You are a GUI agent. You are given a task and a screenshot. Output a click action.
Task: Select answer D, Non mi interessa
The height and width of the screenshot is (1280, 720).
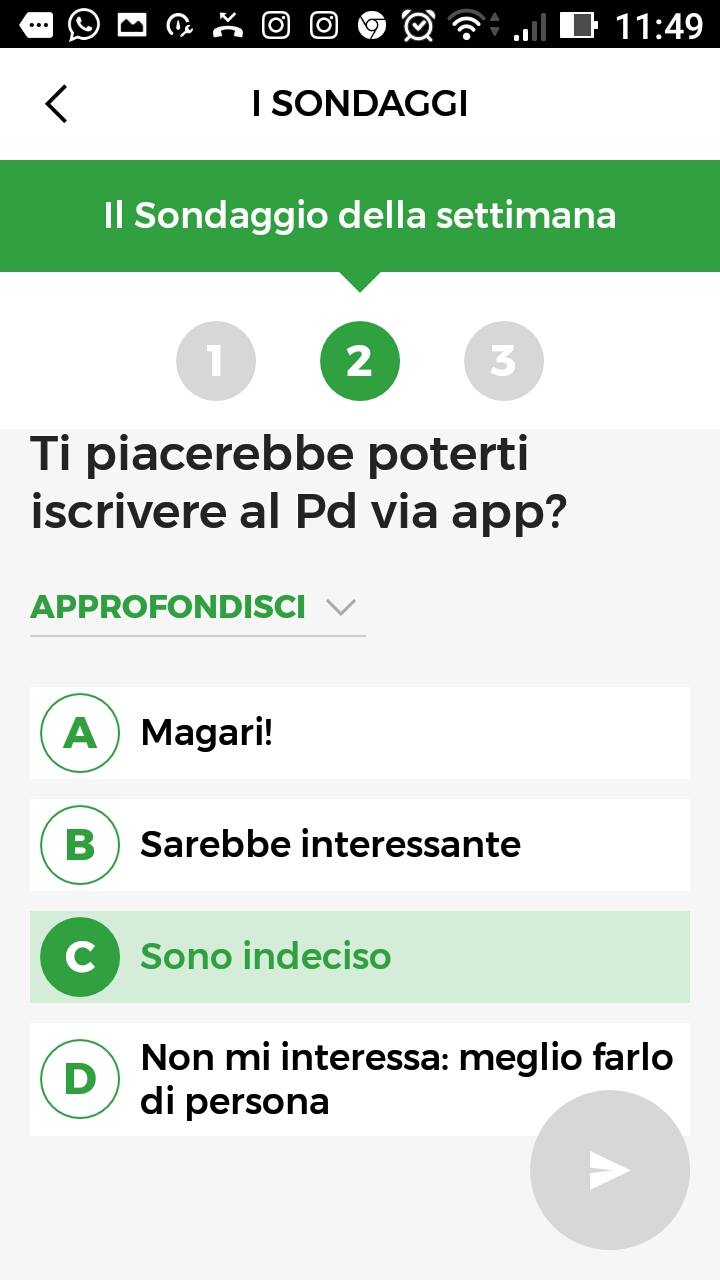300,1079
